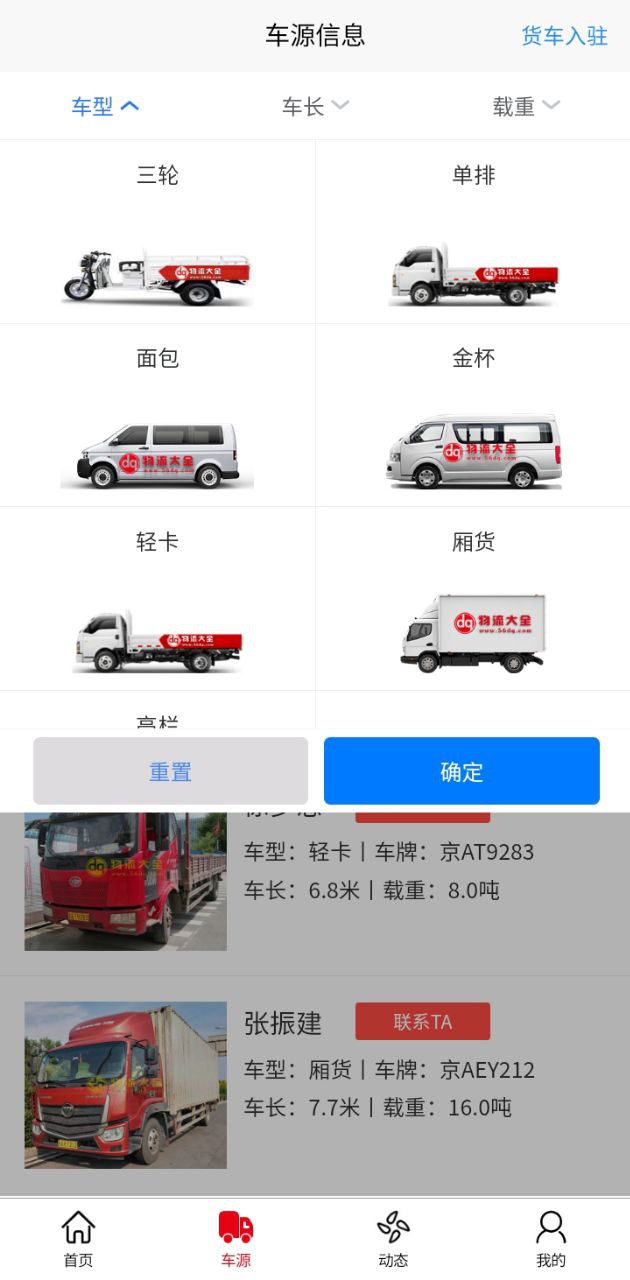Go to 首页 home tab
The height and width of the screenshot is (1280, 630).
point(78,1238)
